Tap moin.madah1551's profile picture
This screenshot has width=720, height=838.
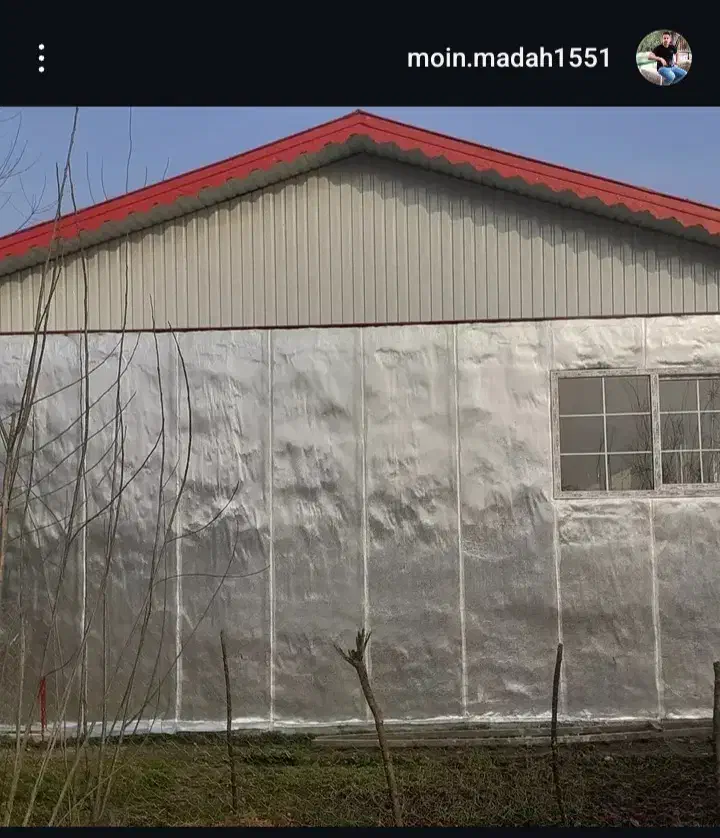(664, 57)
